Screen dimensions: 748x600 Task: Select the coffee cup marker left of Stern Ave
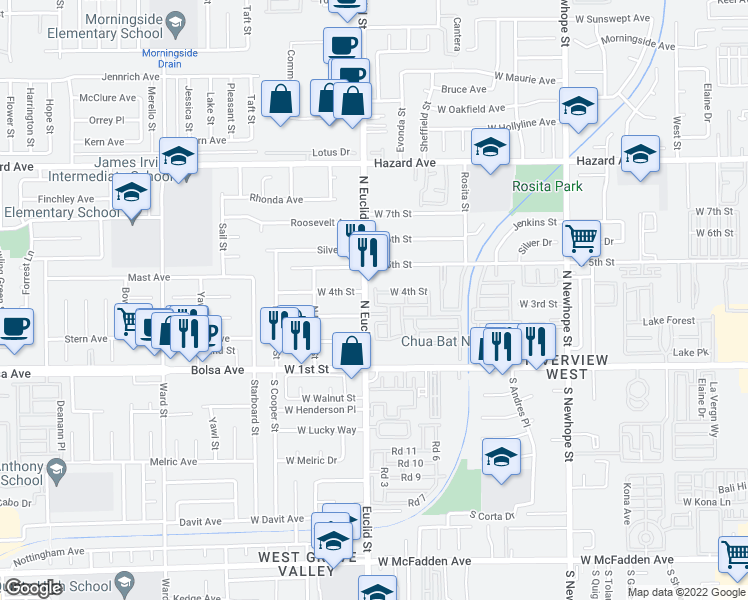coord(15,327)
